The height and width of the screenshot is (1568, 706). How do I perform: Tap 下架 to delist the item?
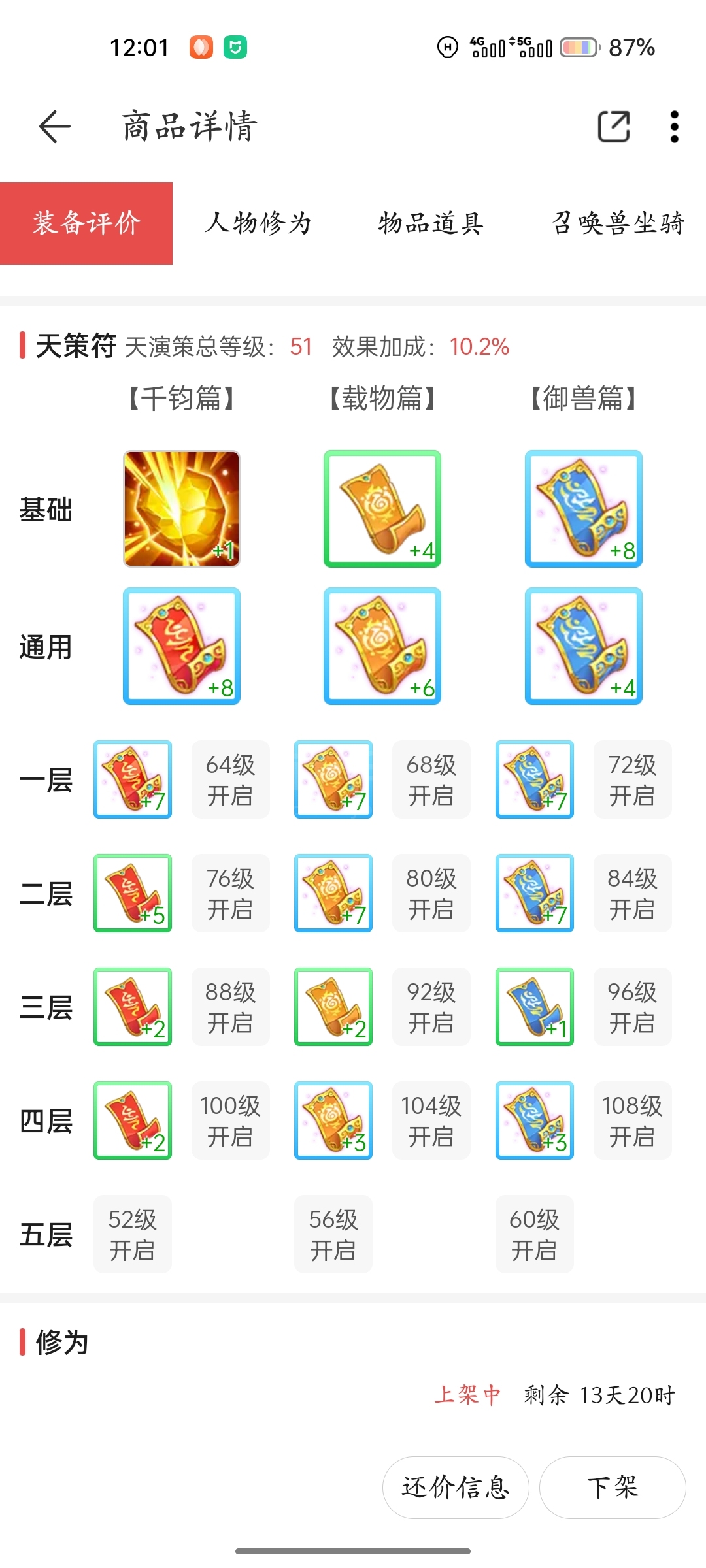[613, 1488]
